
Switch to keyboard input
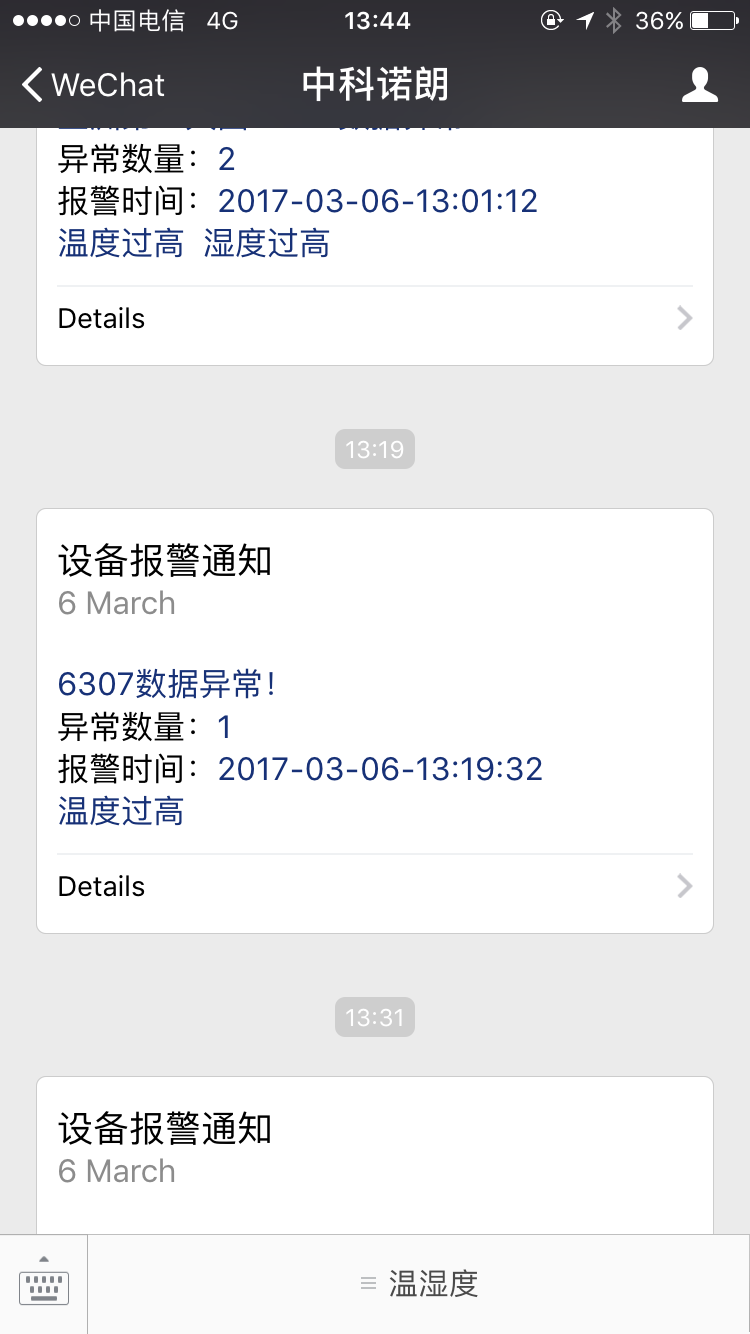click(44, 1284)
